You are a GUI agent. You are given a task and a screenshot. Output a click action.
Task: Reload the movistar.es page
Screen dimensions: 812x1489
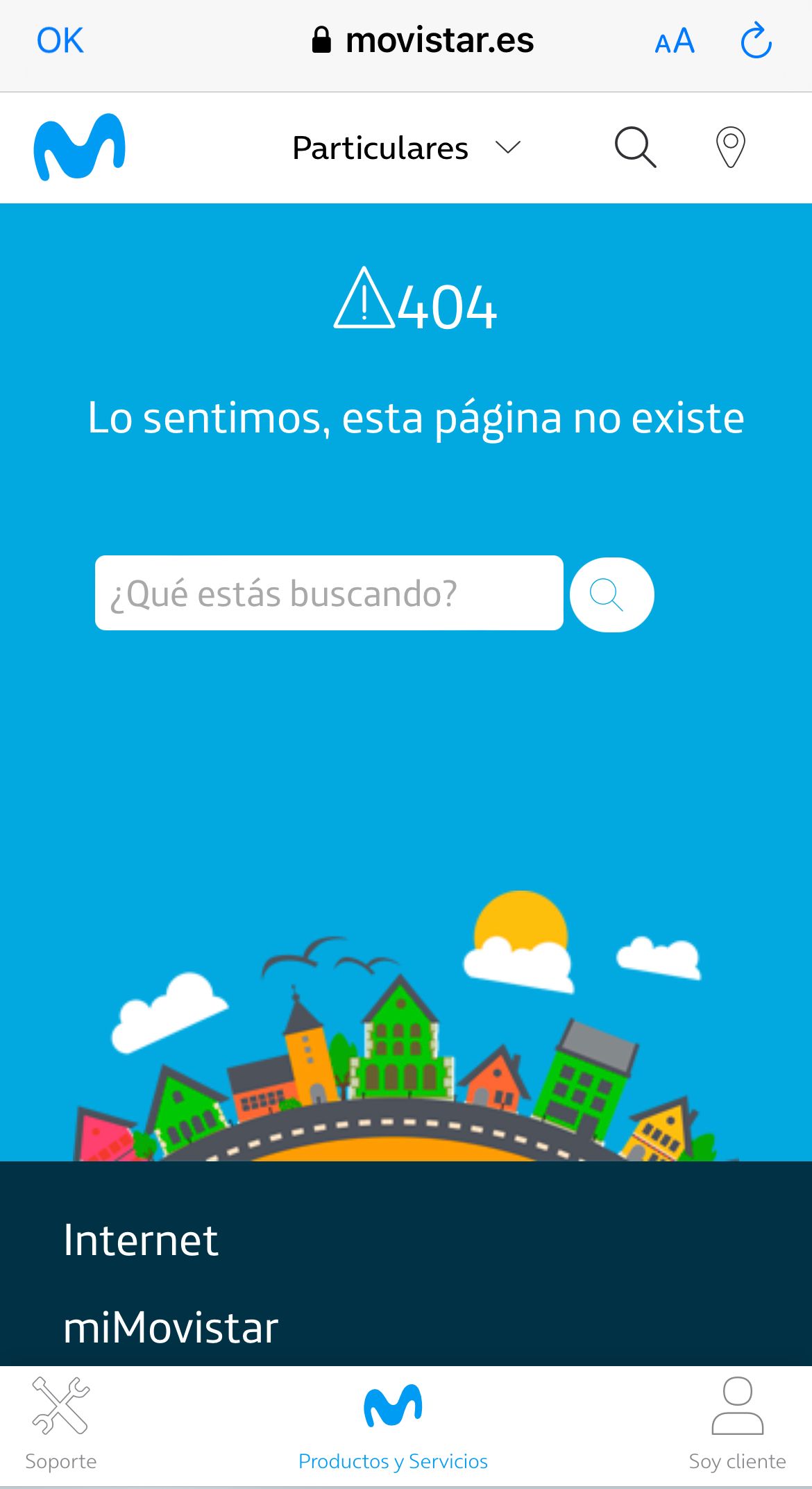756,41
